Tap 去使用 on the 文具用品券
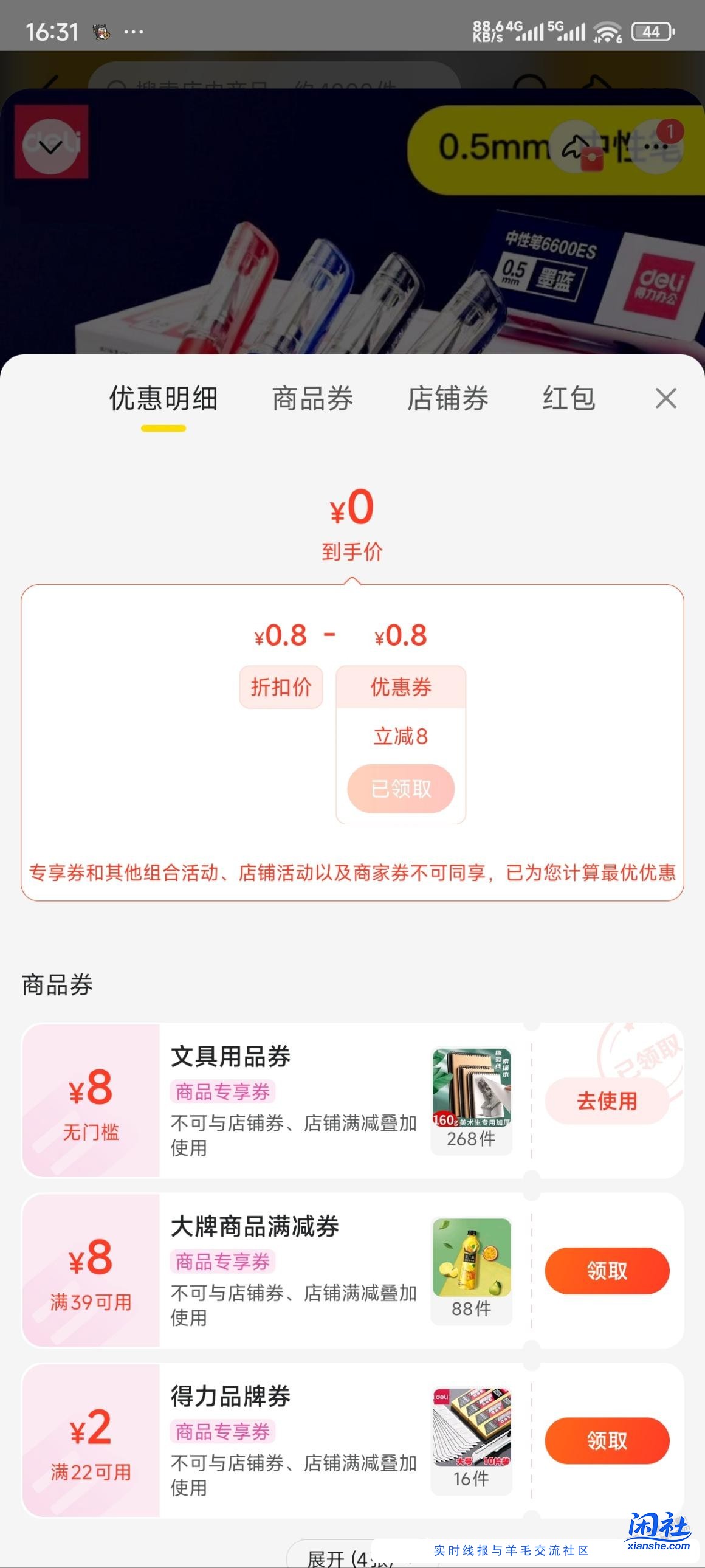 608,1101
